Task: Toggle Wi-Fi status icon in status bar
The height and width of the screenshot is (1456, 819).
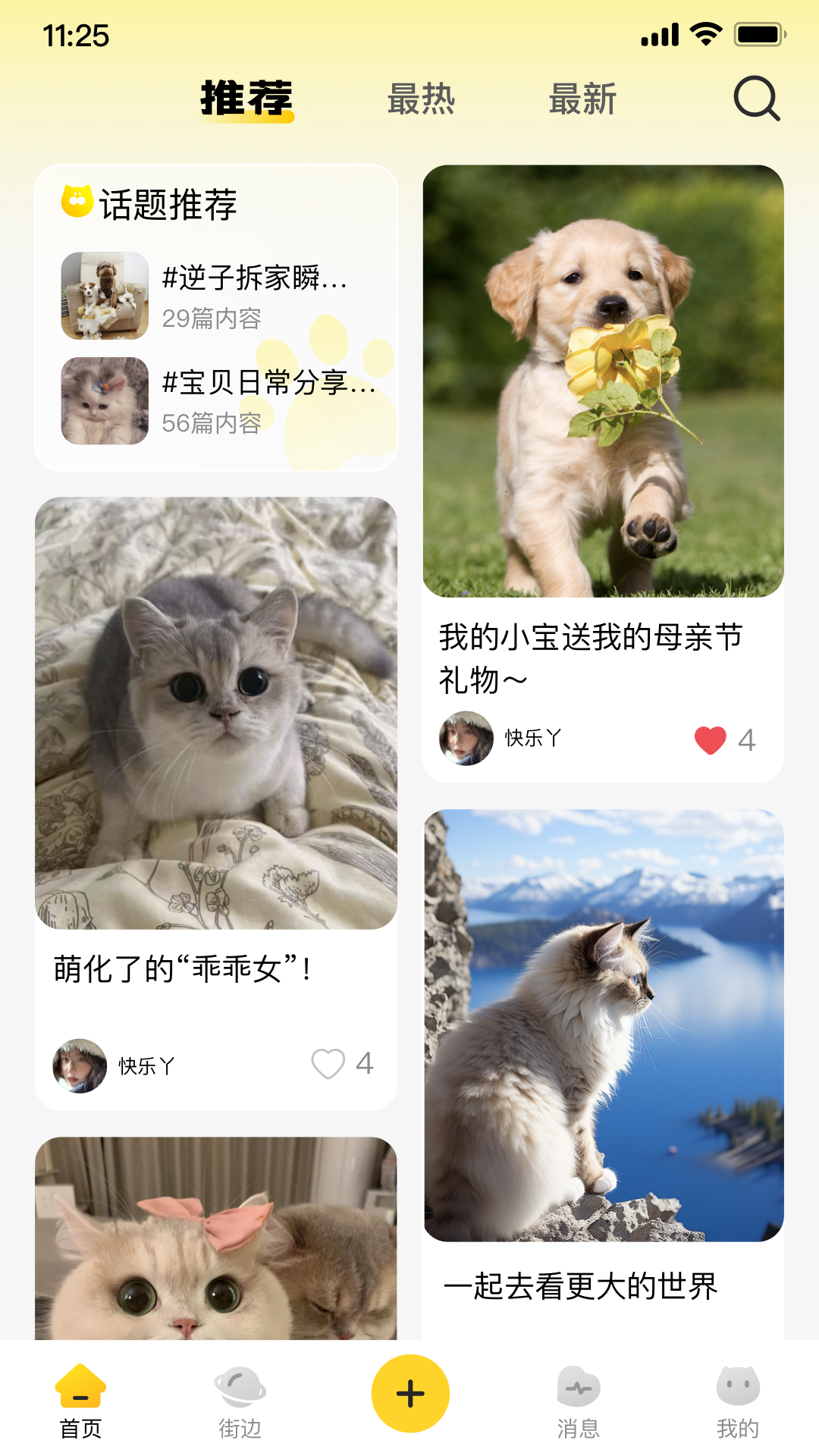Action: (x=705, y=33)
